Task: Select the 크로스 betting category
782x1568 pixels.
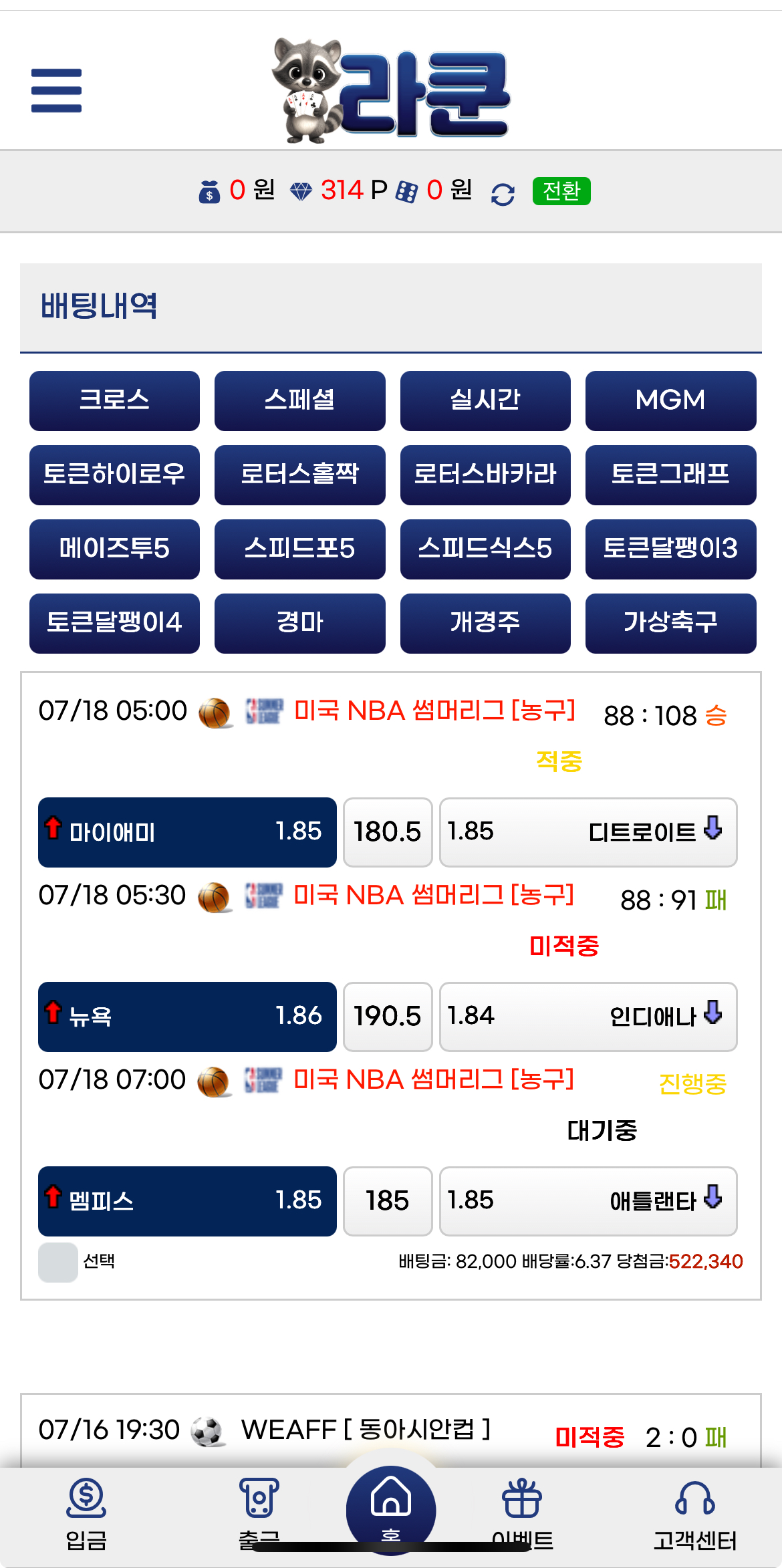Action: (x=114, y=401)
